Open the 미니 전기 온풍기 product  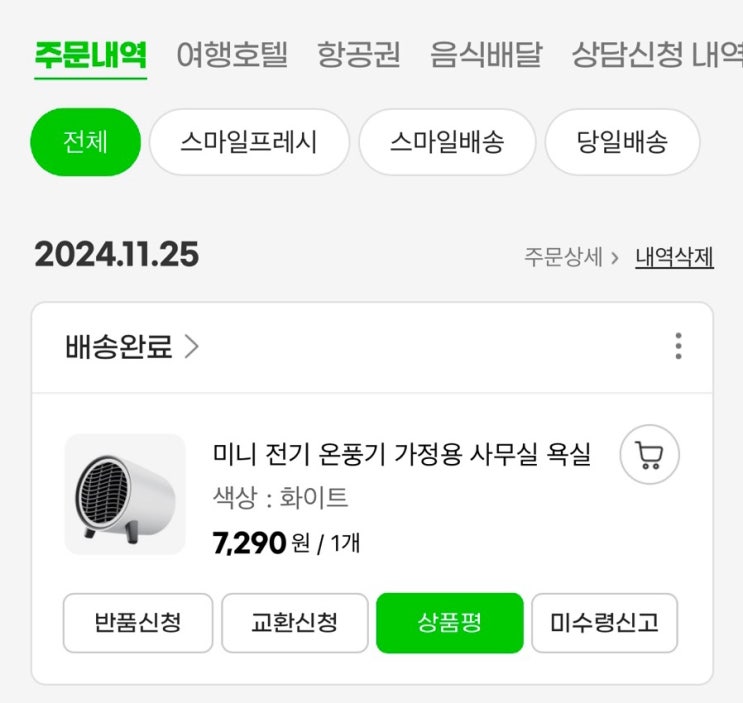tap(401, 455)
